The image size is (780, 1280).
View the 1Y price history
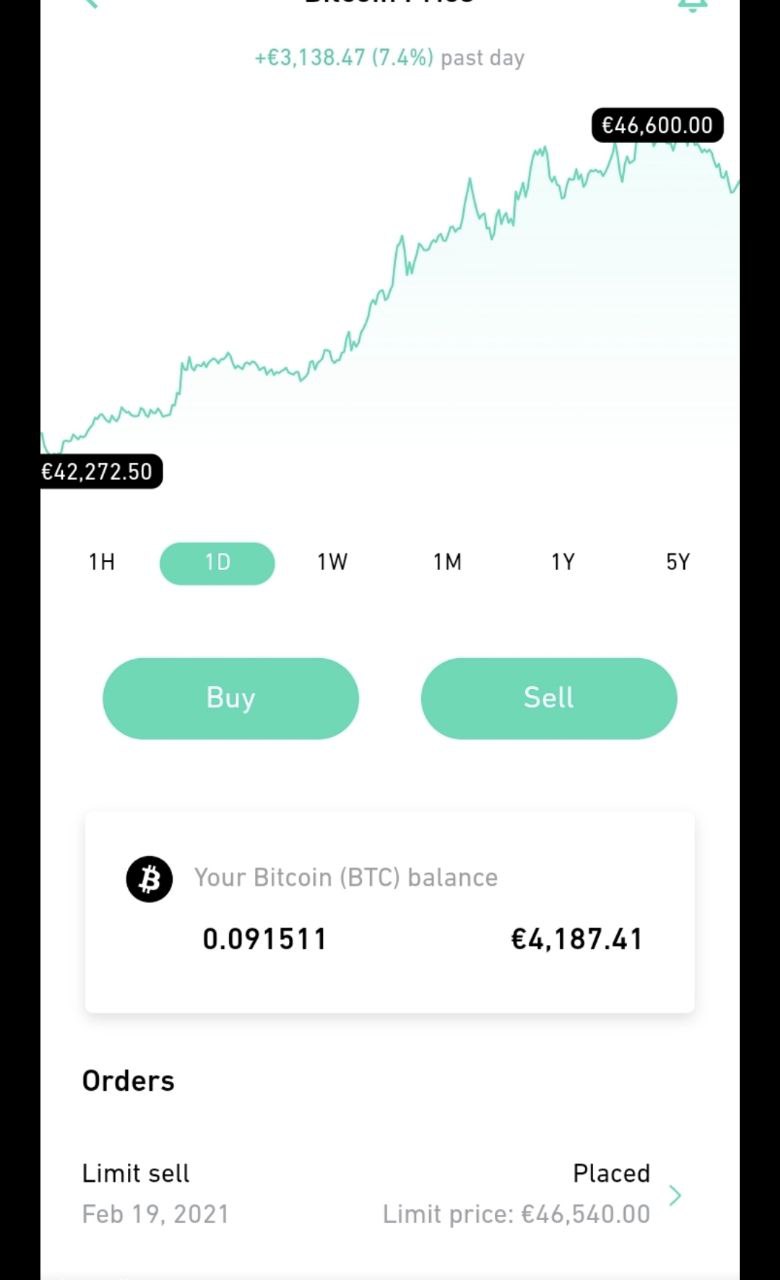click(563, 562)
